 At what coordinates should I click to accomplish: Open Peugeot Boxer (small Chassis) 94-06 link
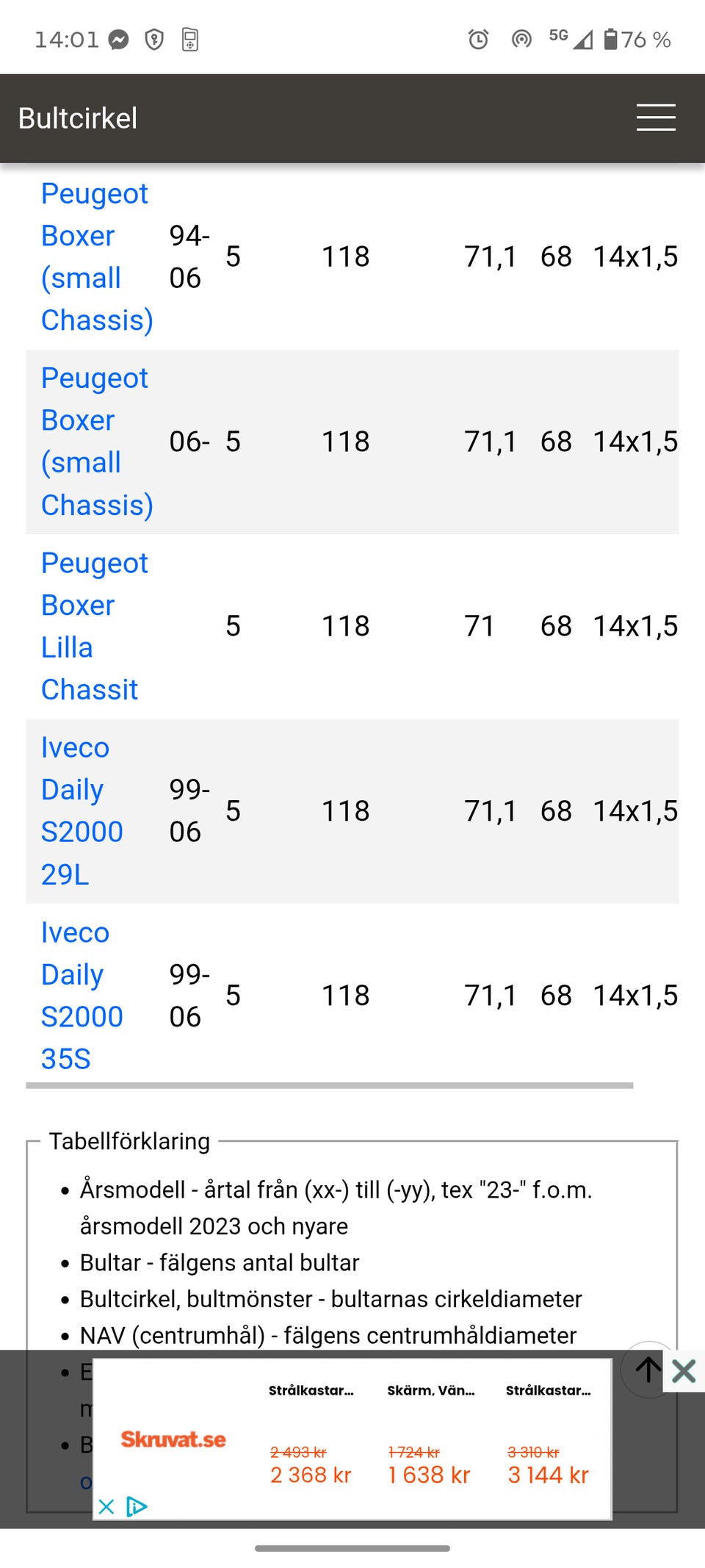97,256
